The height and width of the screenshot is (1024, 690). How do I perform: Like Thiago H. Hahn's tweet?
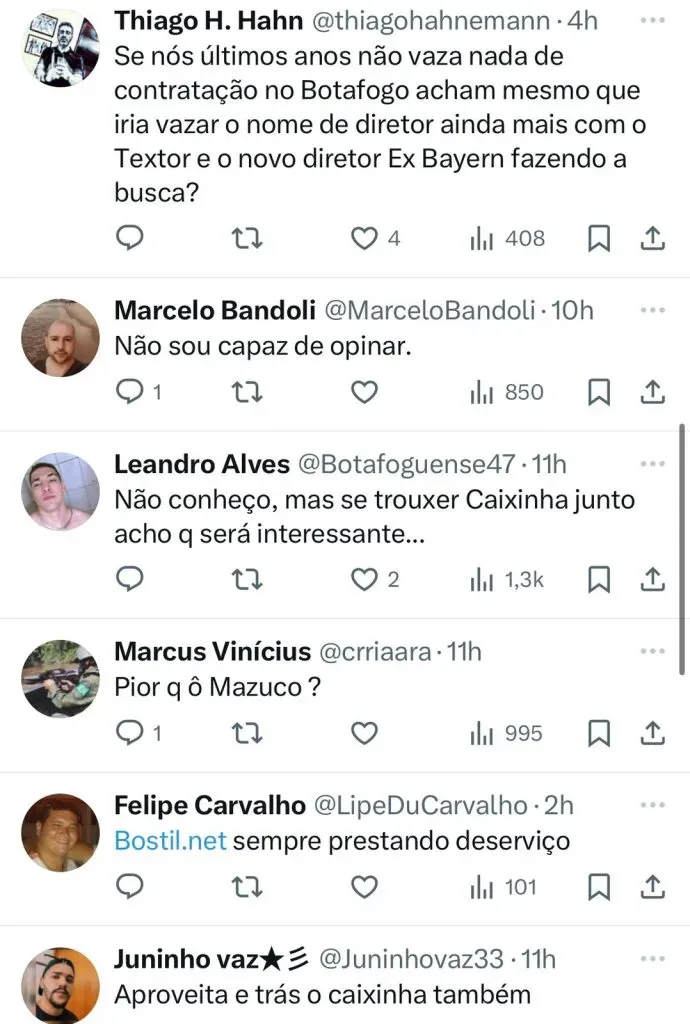pyautogui.click(x=366, y=238)
